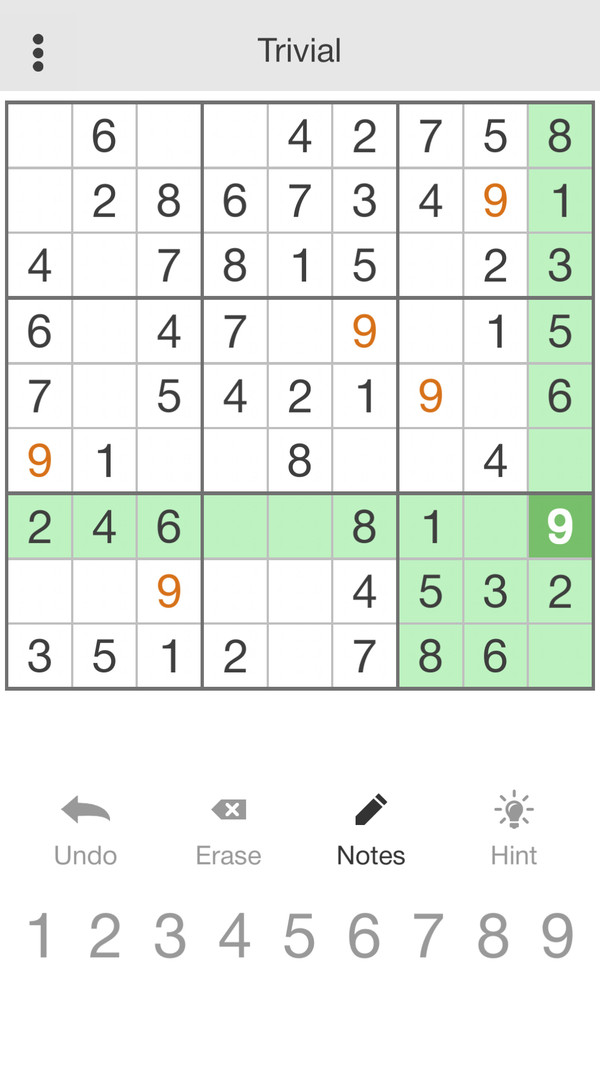Enter digit 1 from number pad
The width and height of the screenshot is (600, 1066).
40,936
